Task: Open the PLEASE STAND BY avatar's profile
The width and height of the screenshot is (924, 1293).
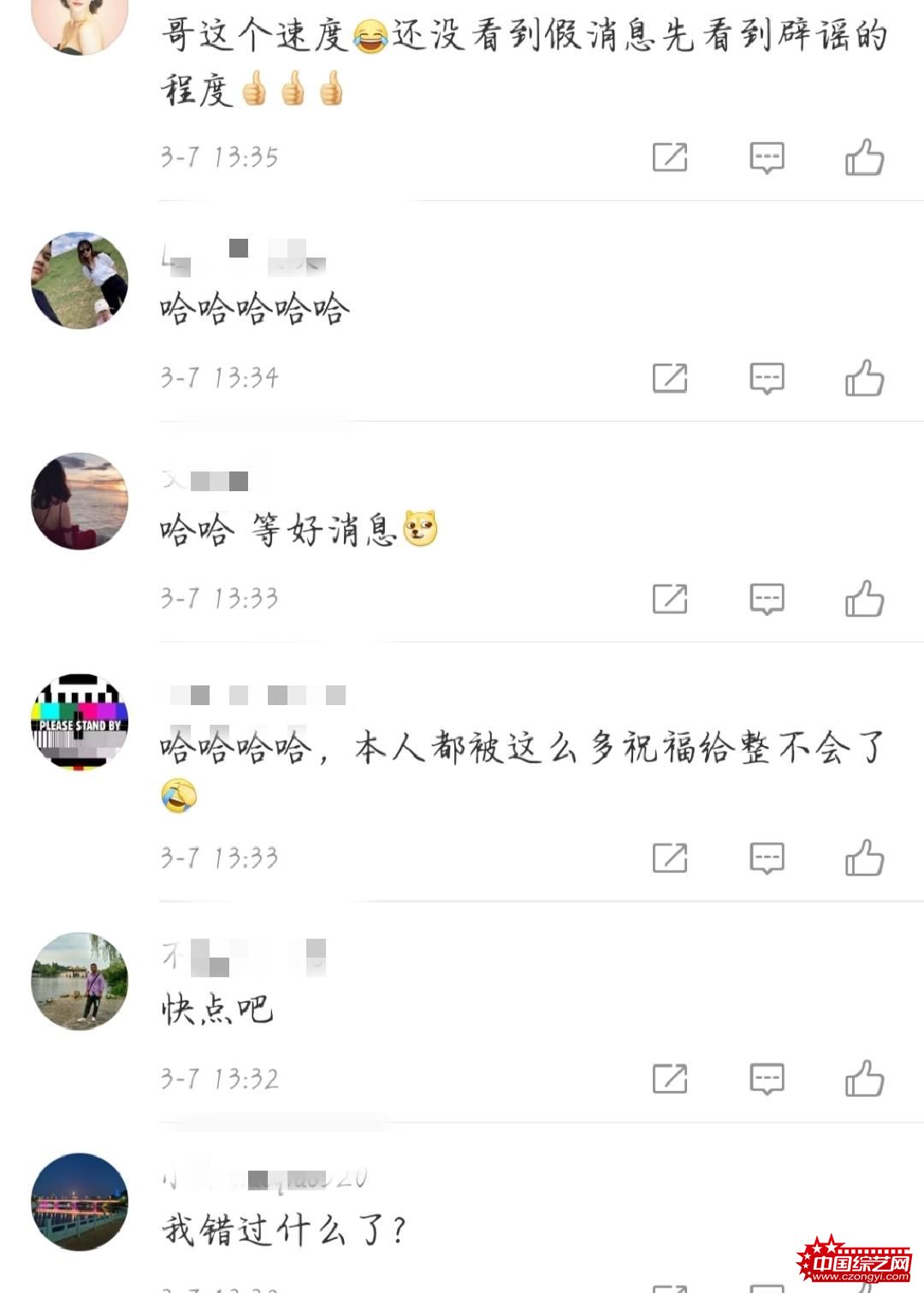Action: click(x=80, y=722)
